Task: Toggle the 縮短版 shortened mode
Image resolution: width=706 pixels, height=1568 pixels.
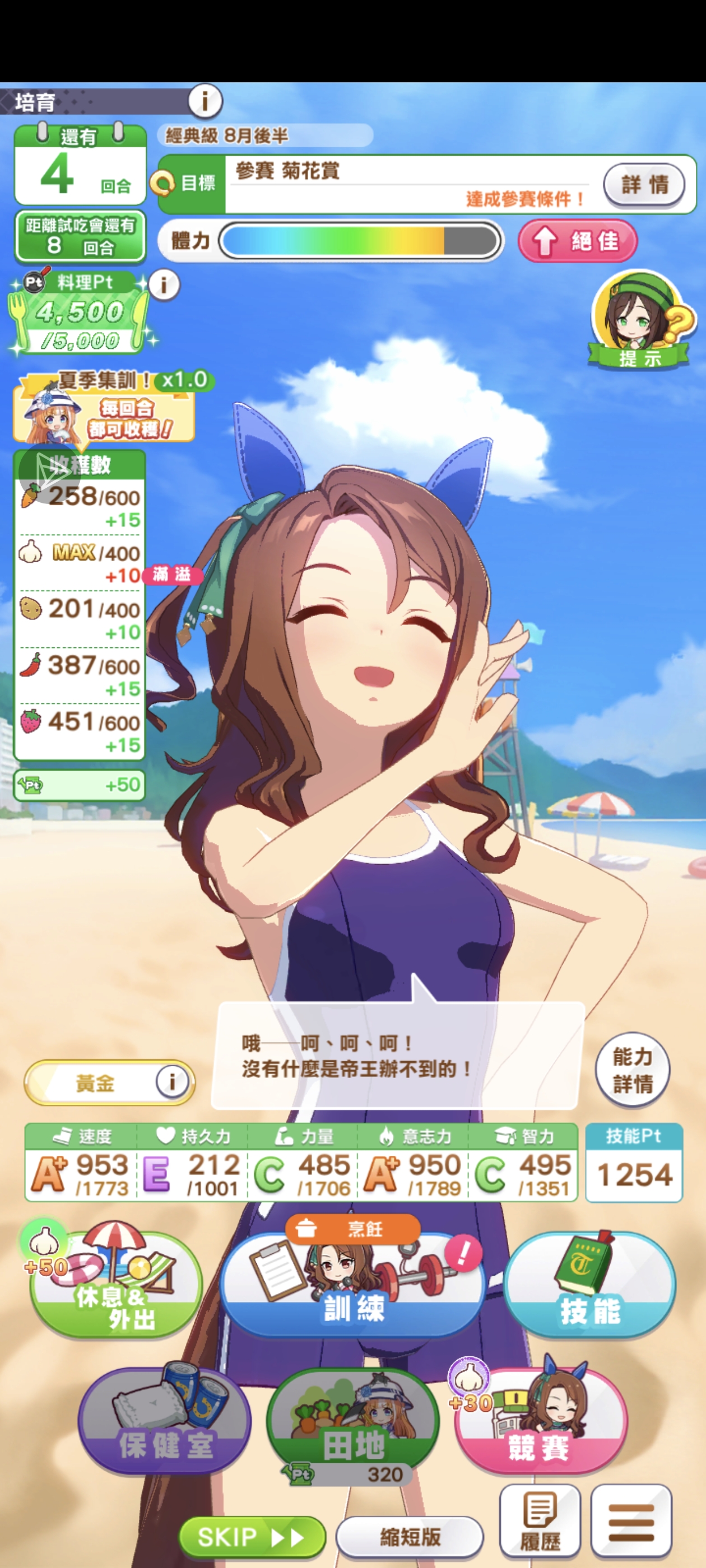Action: [x=410, y=1537]
